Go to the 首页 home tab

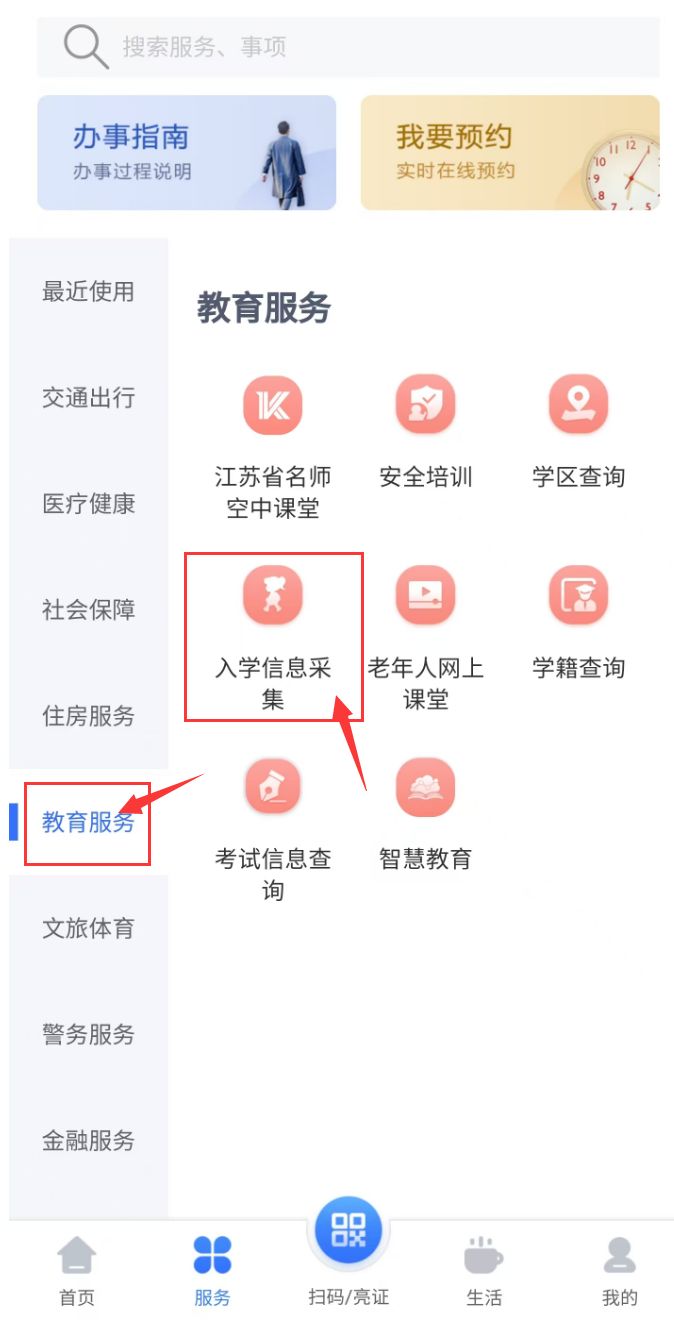pyautogui.click(x=77, y=1270)
